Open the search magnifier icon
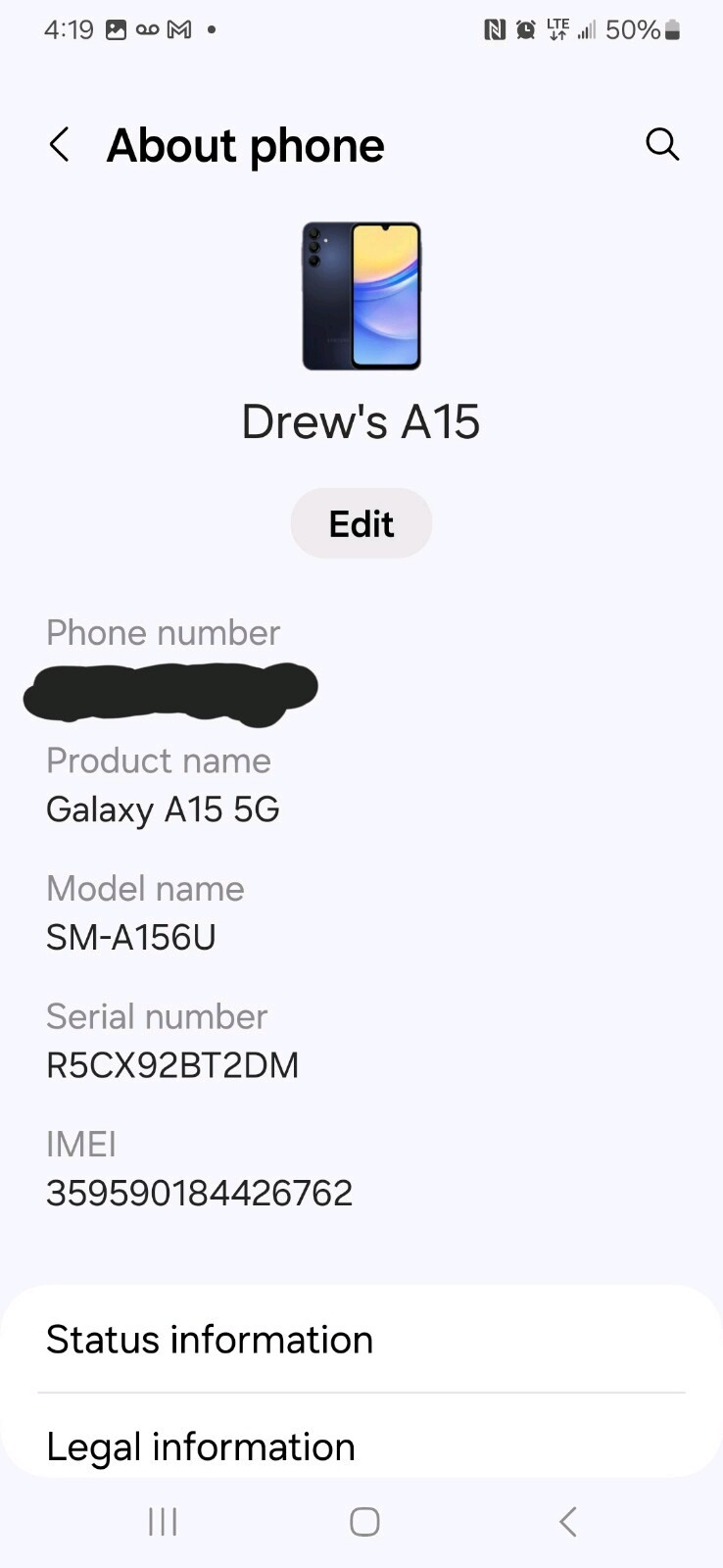Viewport: 723px width, 1568px height. coord(662,144)
